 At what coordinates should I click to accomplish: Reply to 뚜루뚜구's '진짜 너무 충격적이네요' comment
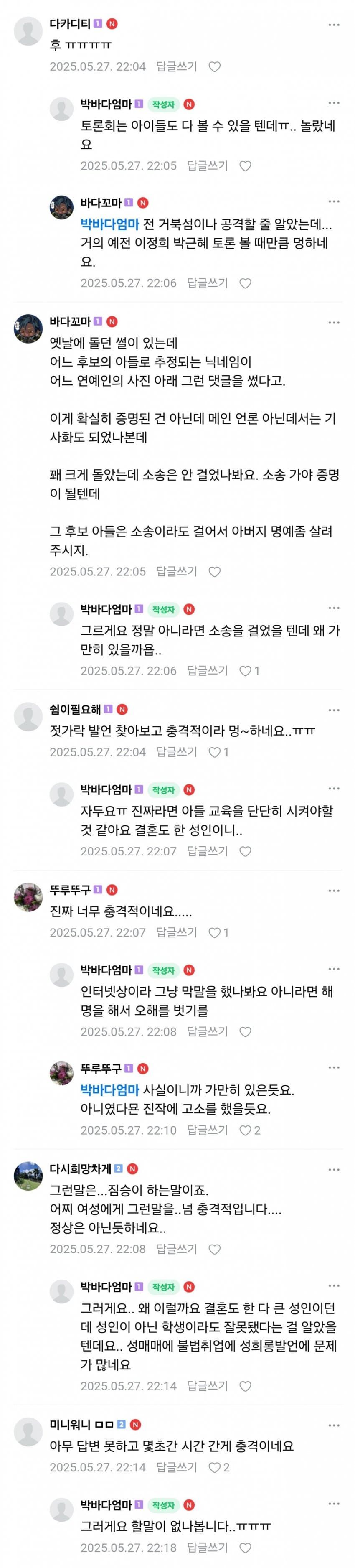click(x=176, y=932)
